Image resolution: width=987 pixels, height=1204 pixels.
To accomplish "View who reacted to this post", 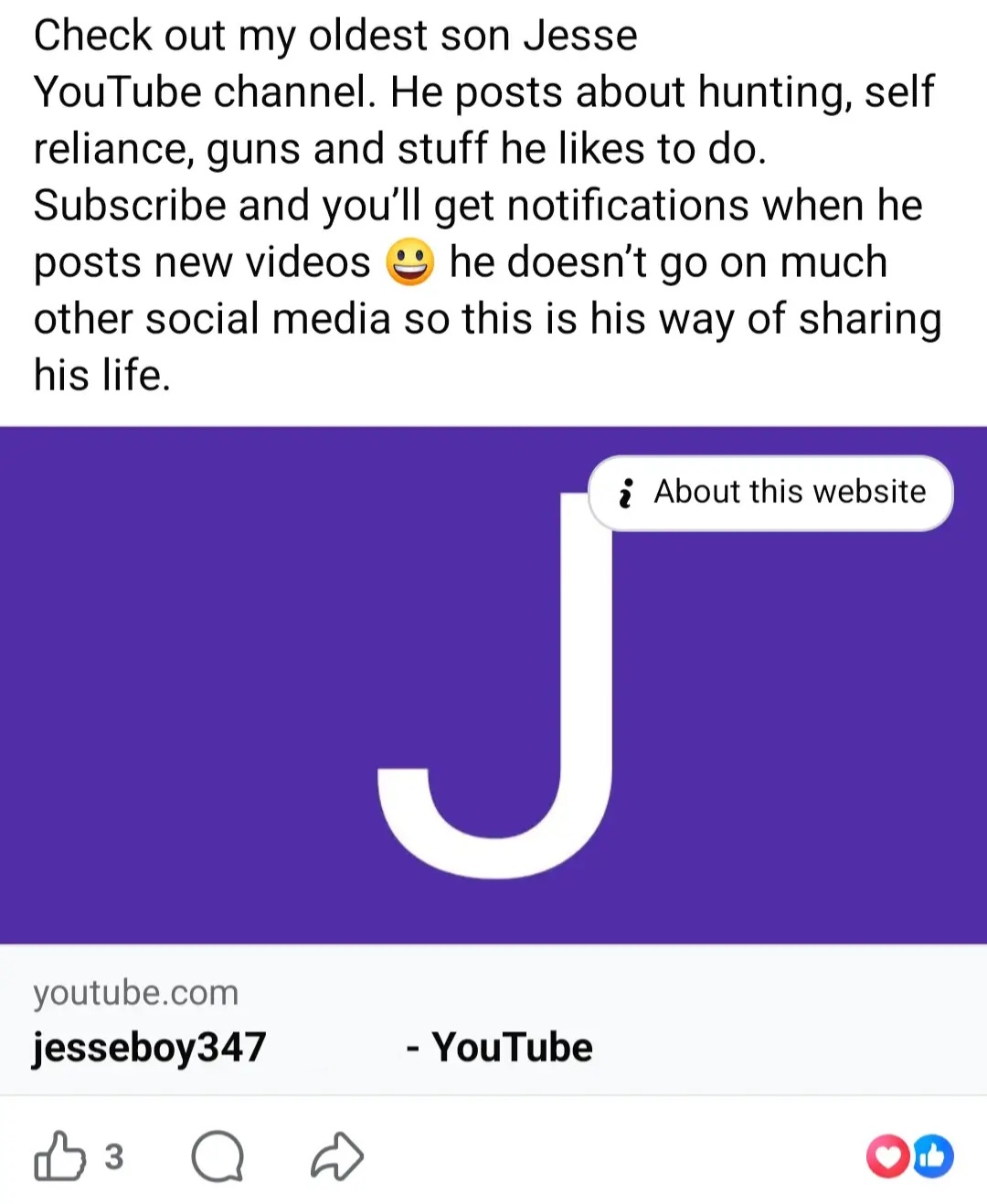I will tap(909, 1156).
